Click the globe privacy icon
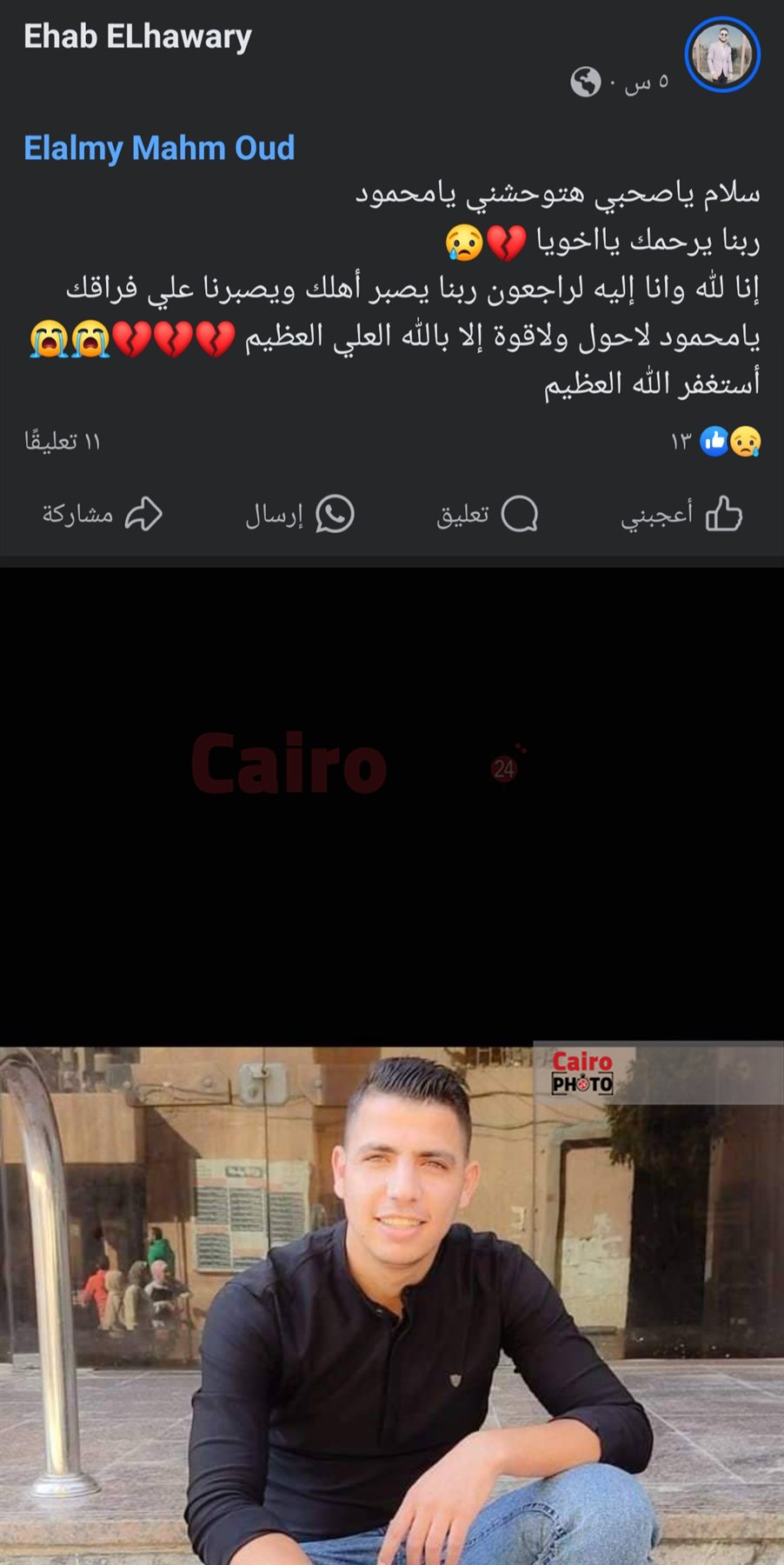This screenshot has width=784, height=1565. tap(588, 83)
